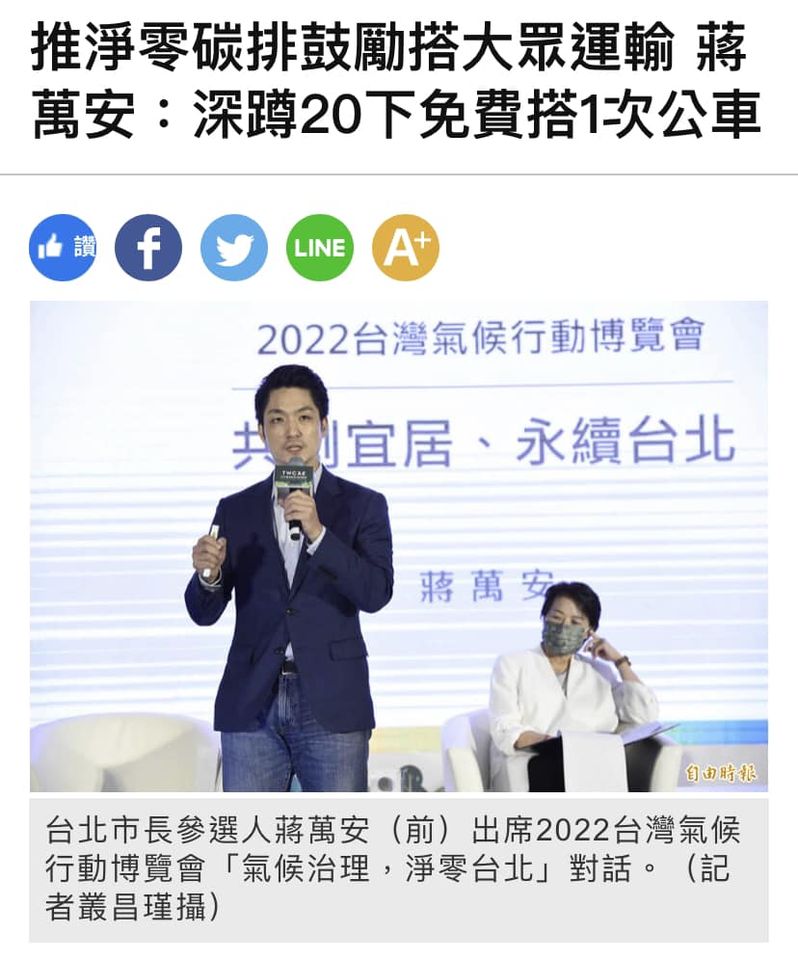This screenshot has width=798, height=960.
Task: Increase font size with A+ button
Action: (x=406, y=247)
